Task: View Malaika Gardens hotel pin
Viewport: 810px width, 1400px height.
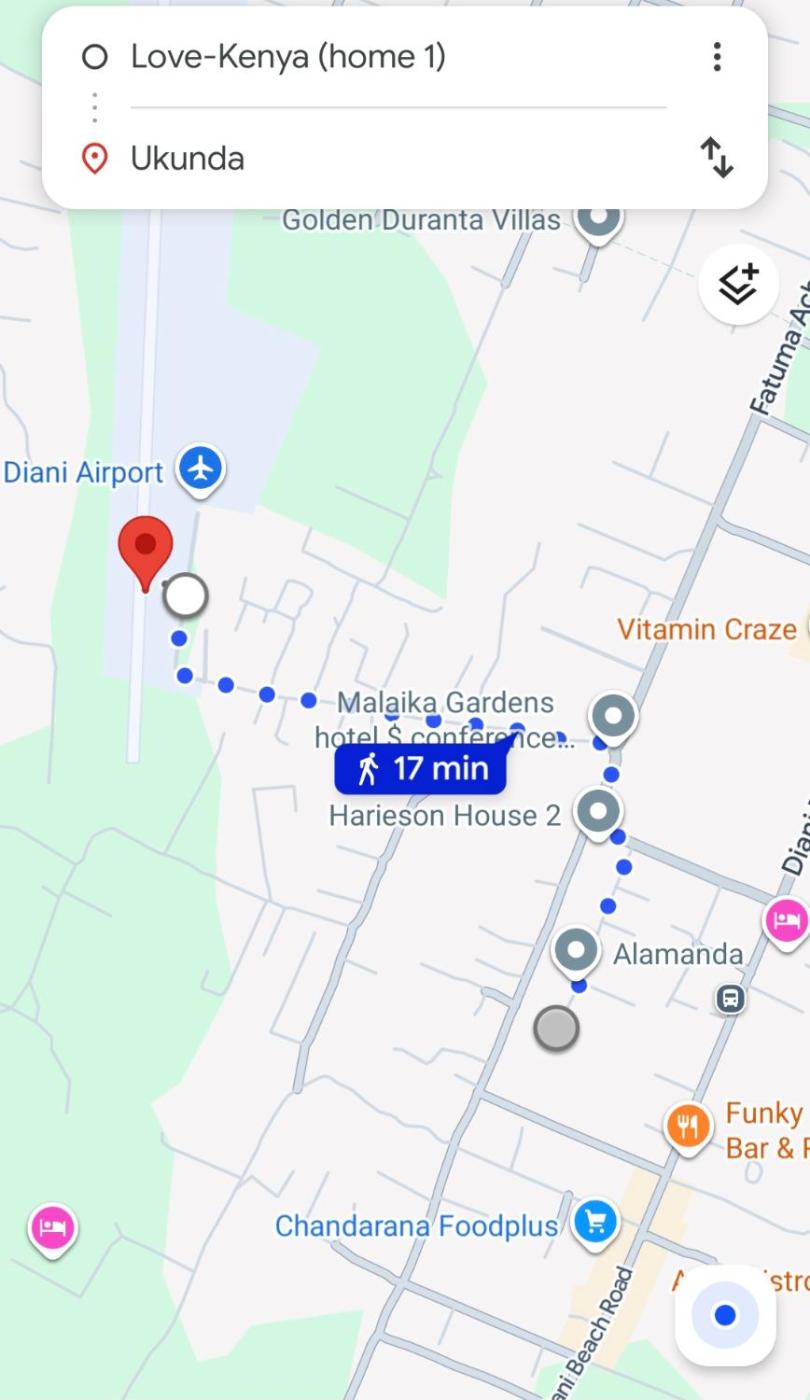Action: [612, 717]
